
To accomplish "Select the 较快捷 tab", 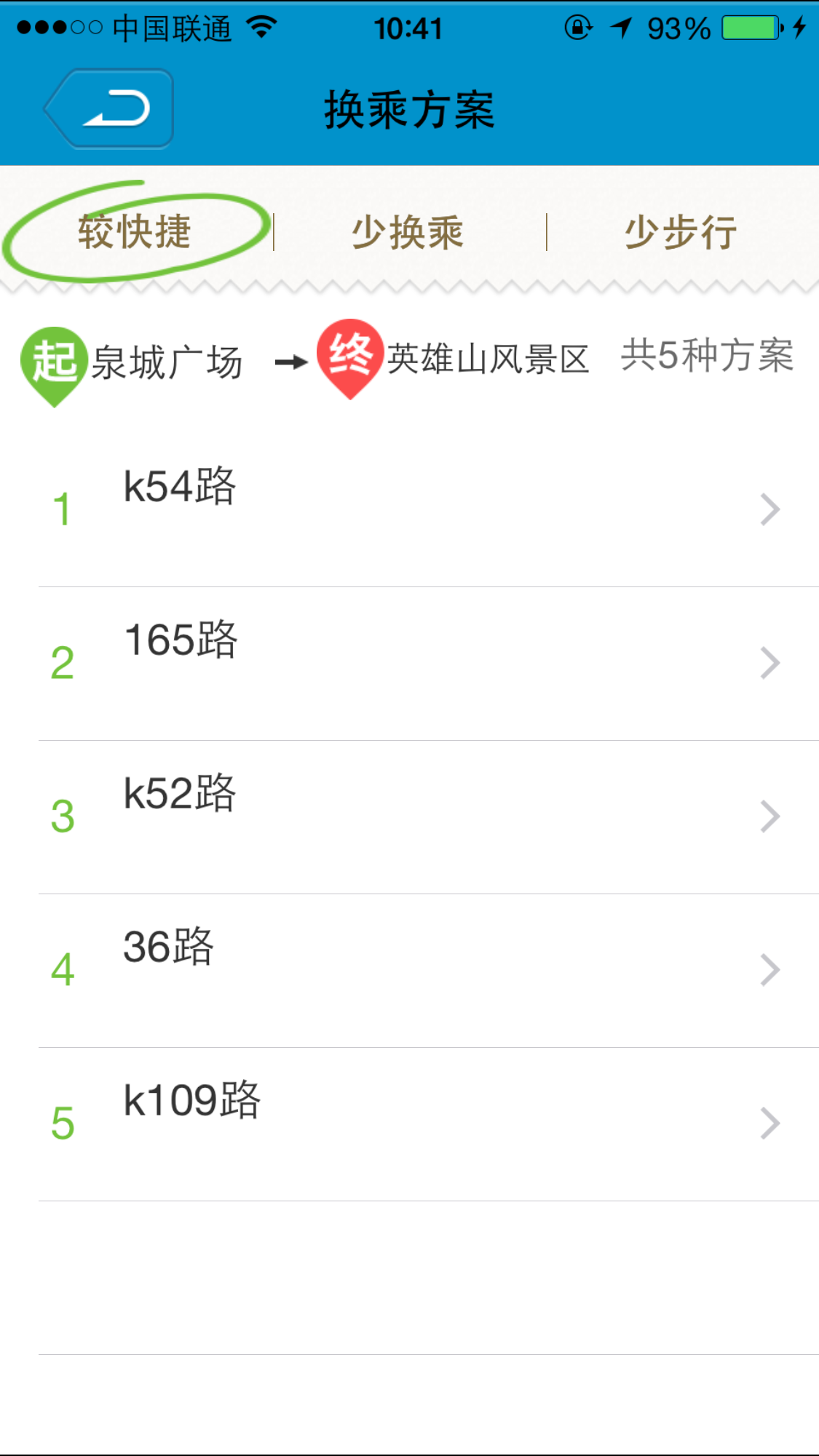I will [x=135, y=232].
